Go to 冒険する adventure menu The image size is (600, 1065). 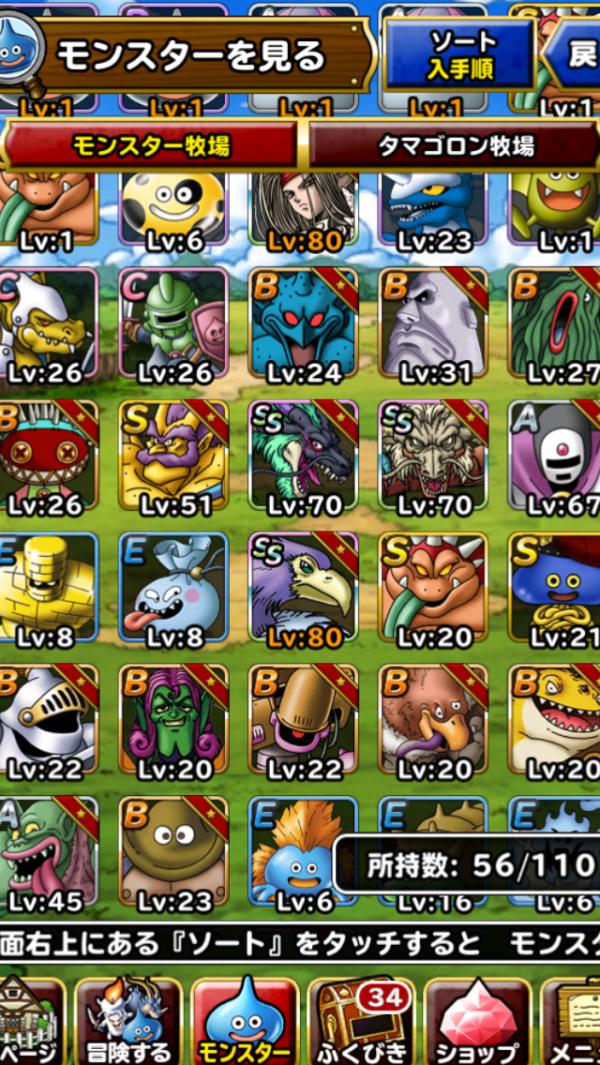pos(128,1022)
